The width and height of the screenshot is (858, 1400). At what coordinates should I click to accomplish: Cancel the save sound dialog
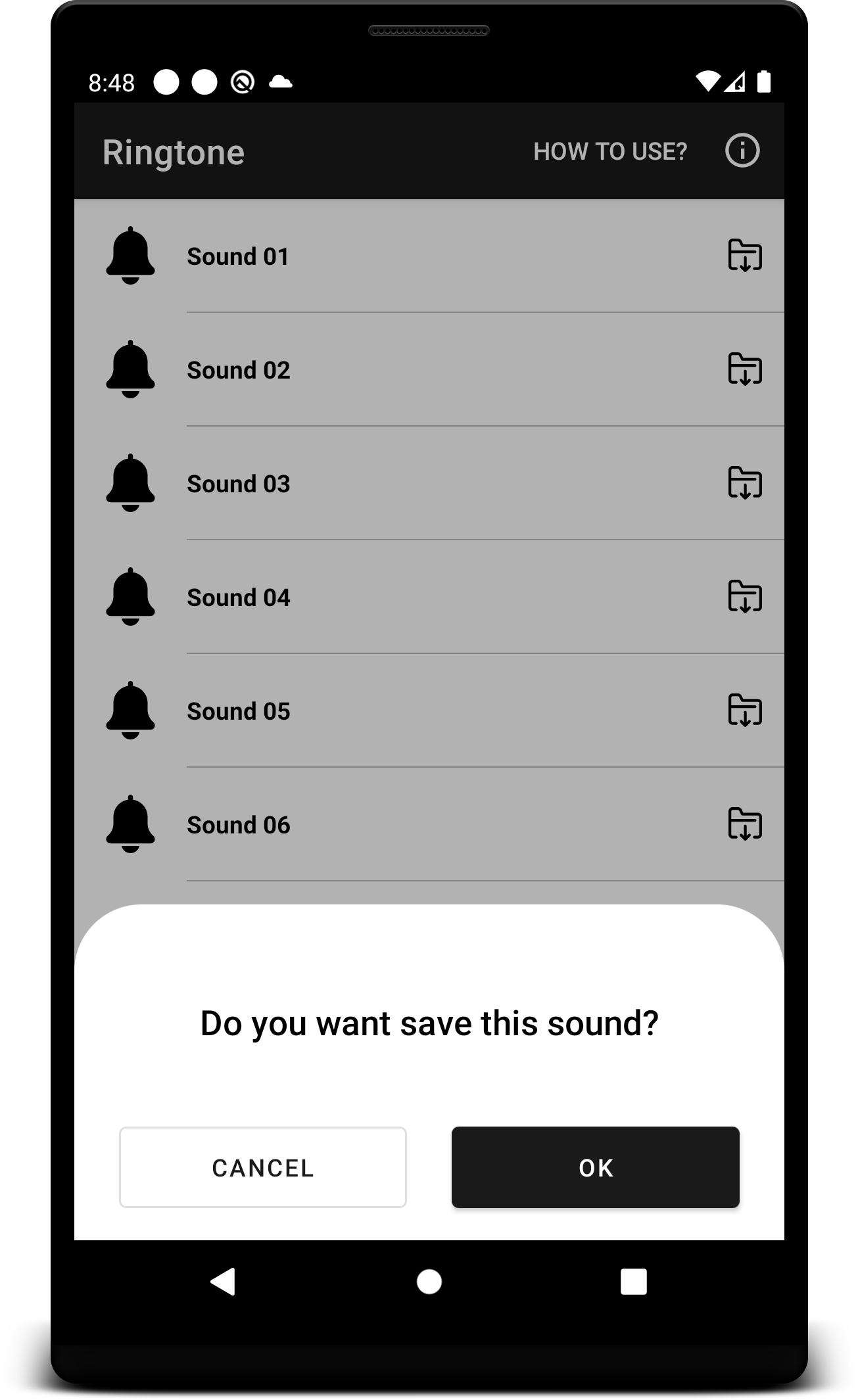tap(262, 1167)
